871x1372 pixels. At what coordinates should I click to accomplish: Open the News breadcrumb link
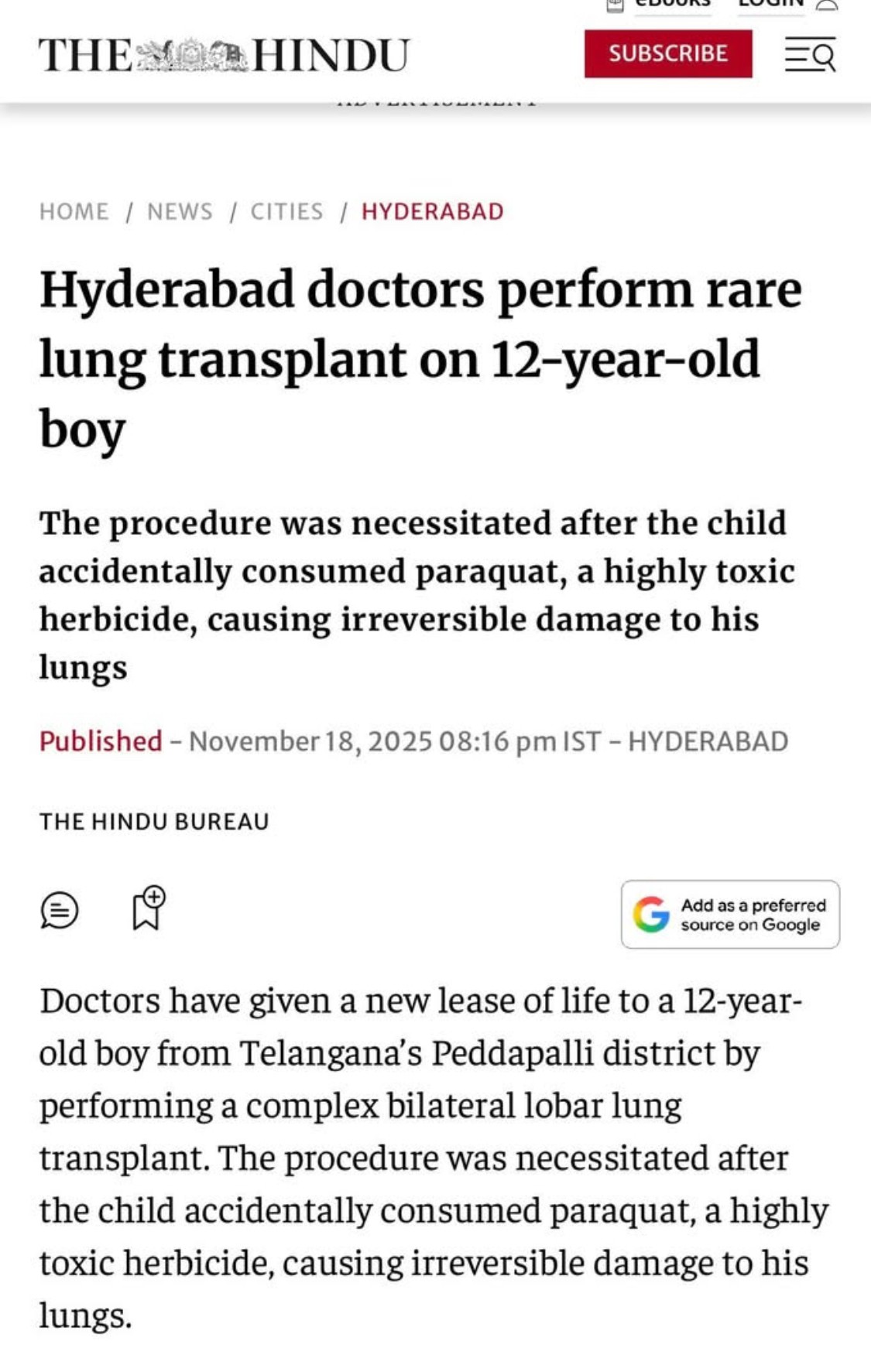[x=180, y=211]
